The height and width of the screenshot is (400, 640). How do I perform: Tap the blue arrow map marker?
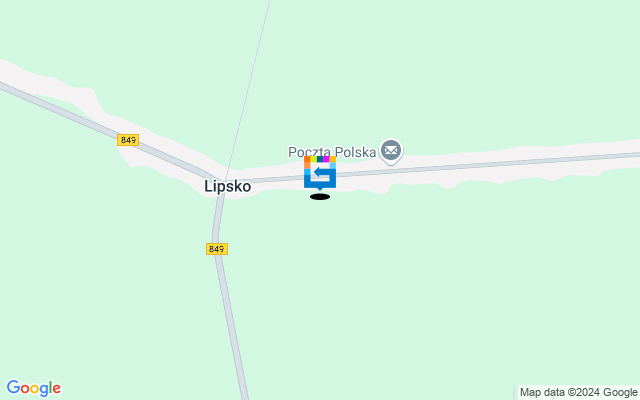coord(320,173)
